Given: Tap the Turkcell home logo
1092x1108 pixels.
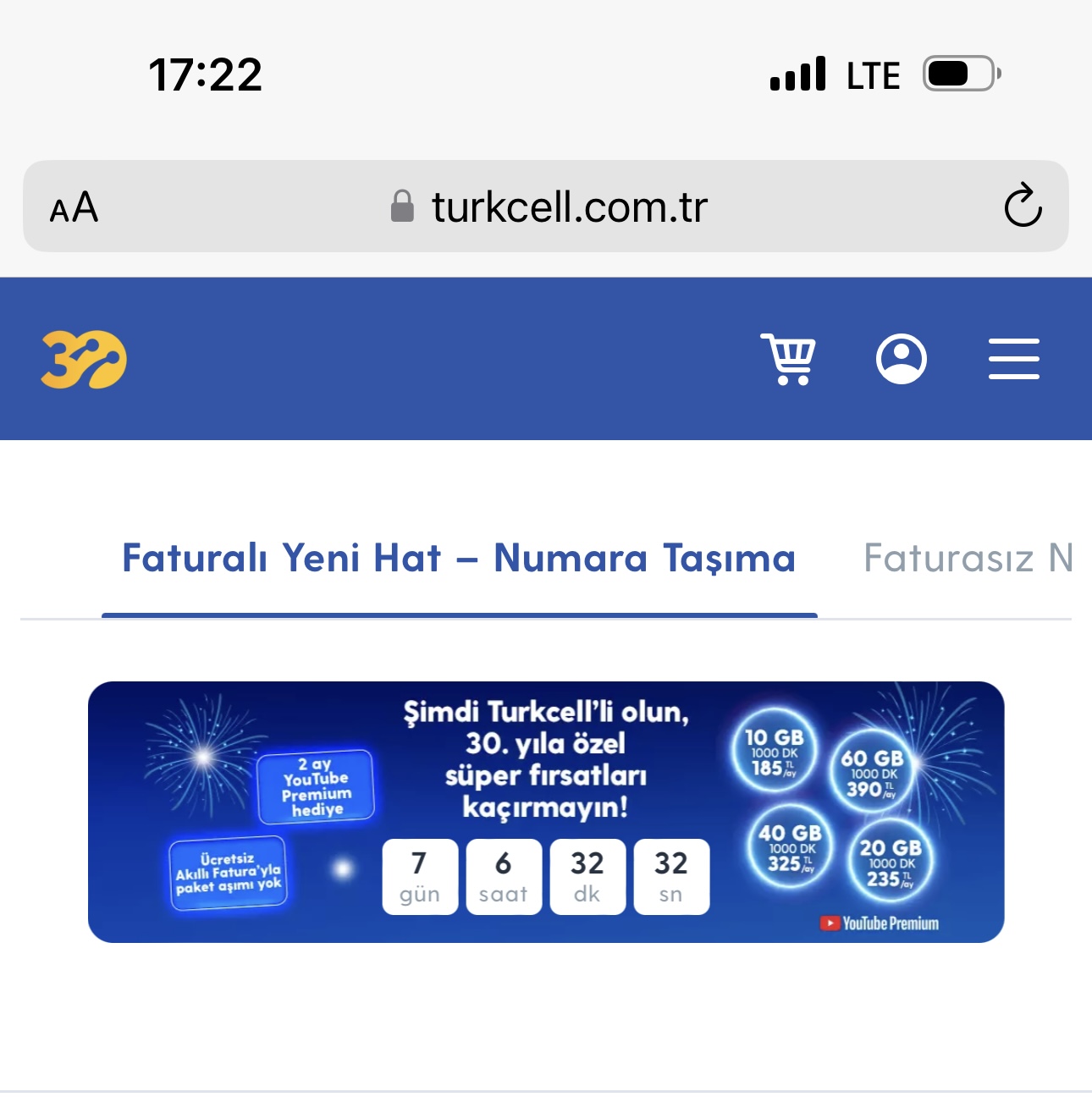Looking at the screenshot, I should [x=84, y=360].
